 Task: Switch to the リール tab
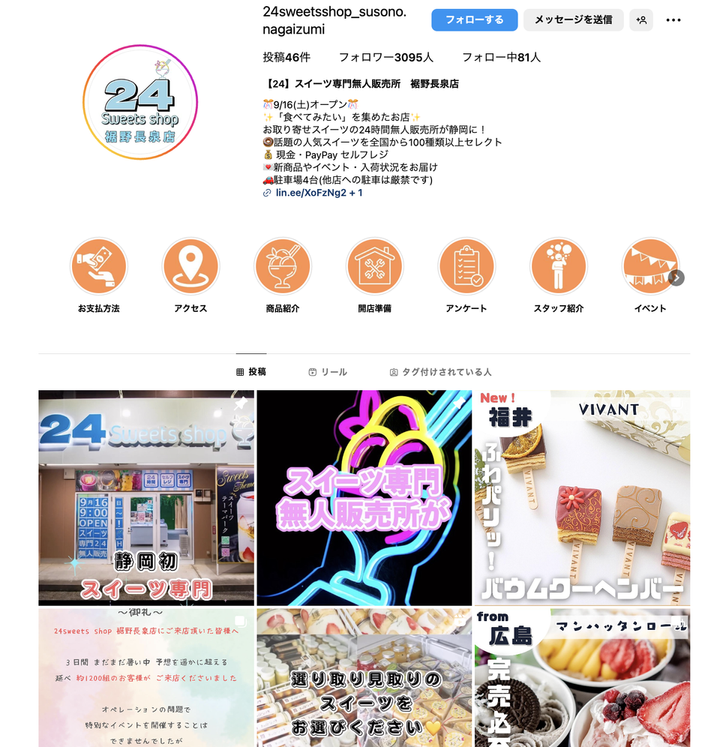(328, 372)
